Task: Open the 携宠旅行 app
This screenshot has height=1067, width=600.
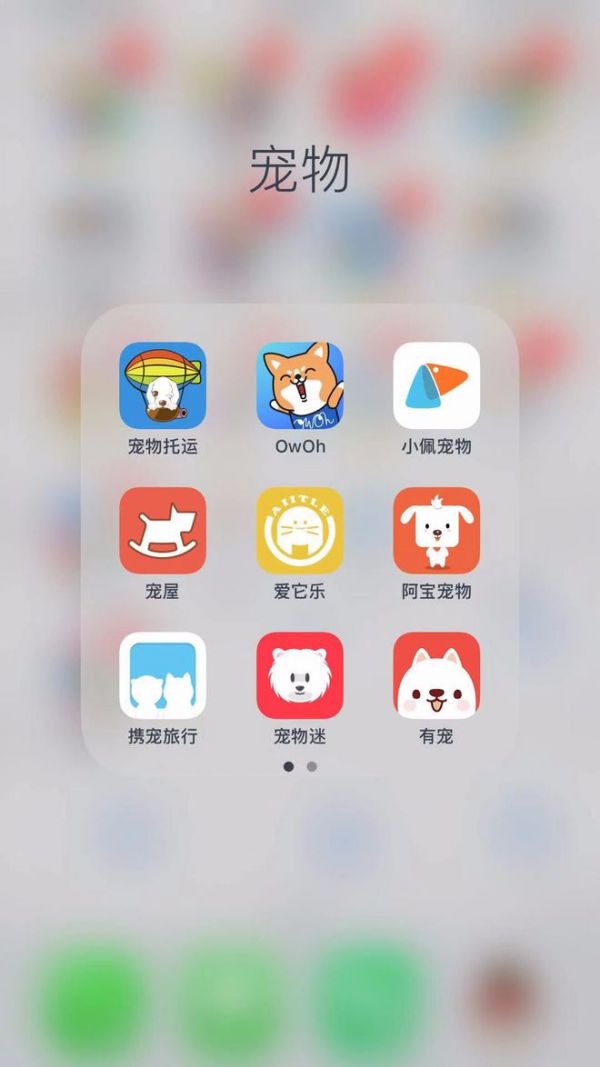Action: 163,675
